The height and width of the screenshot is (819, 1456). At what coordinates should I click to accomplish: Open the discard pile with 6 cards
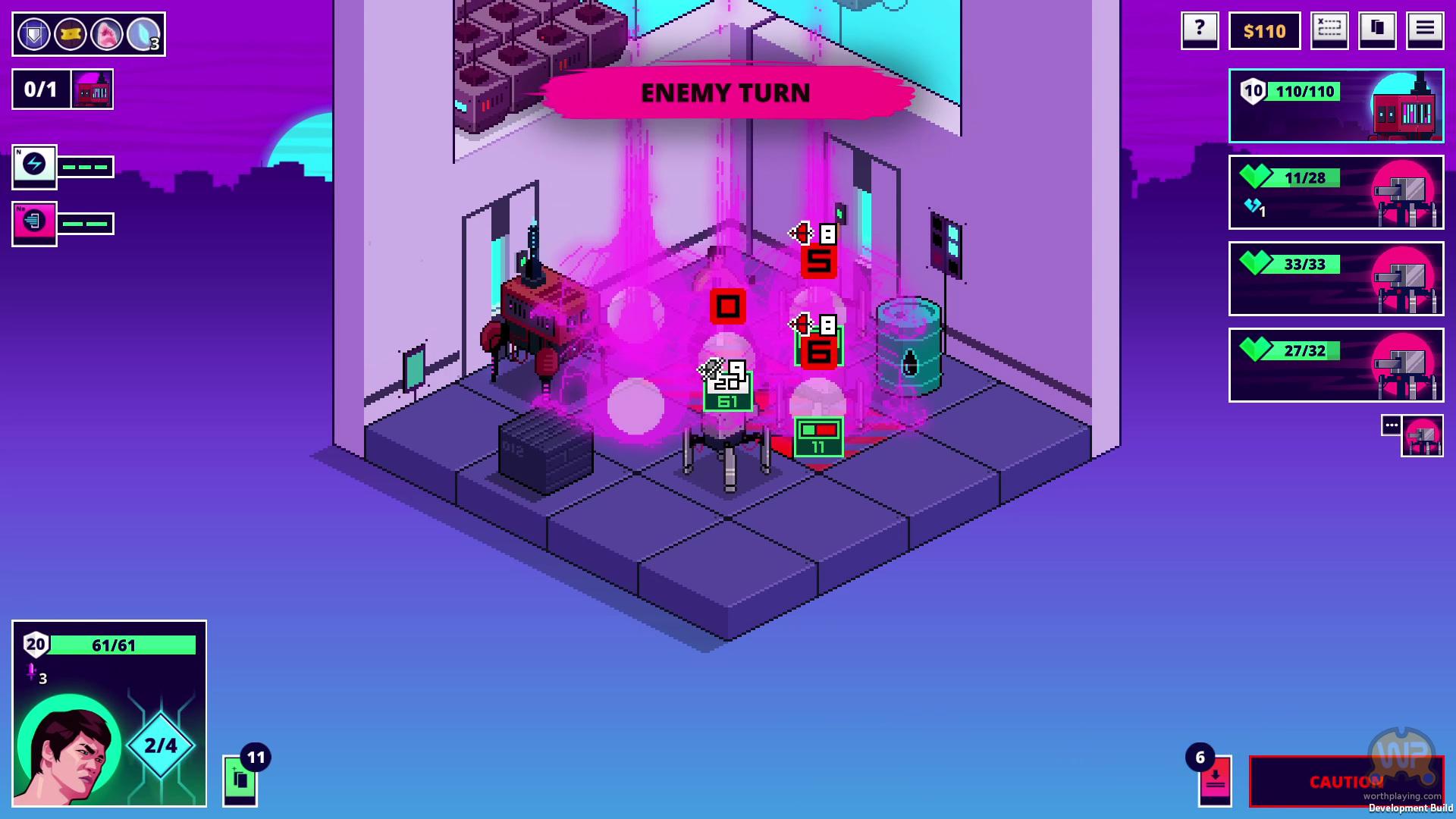click(1214, 781)
